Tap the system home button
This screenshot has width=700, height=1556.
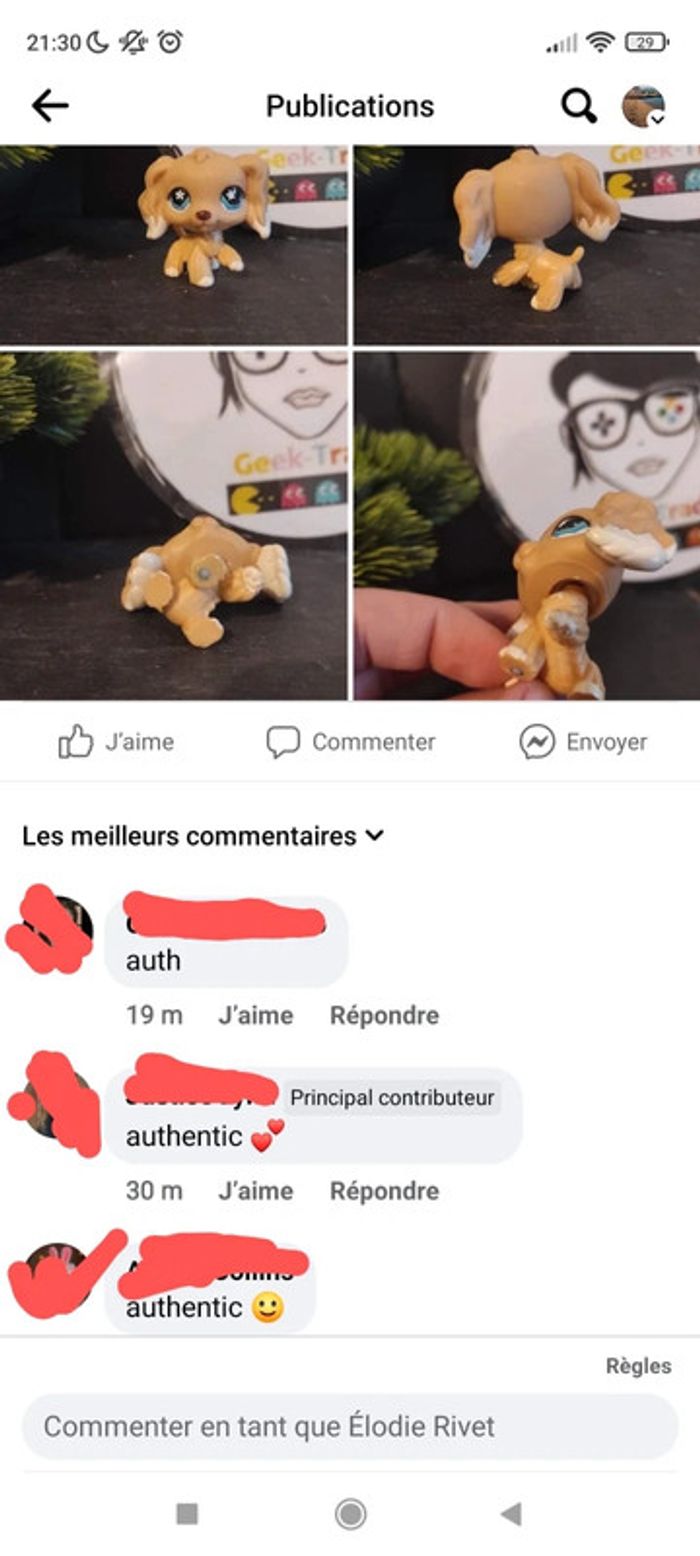coord(350,1514)
